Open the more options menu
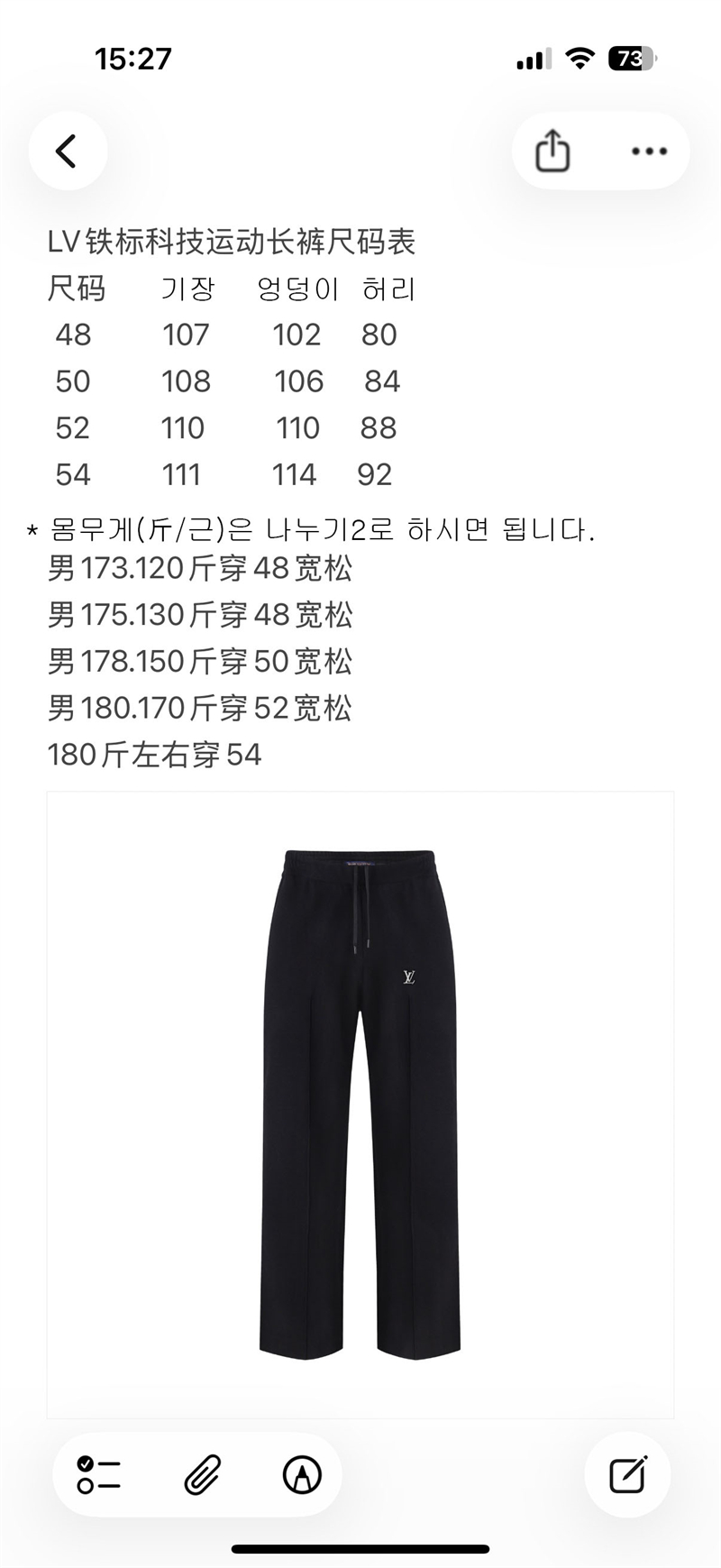The height and width of the screenshot is (1568, 721). click(x=649, y=151)
